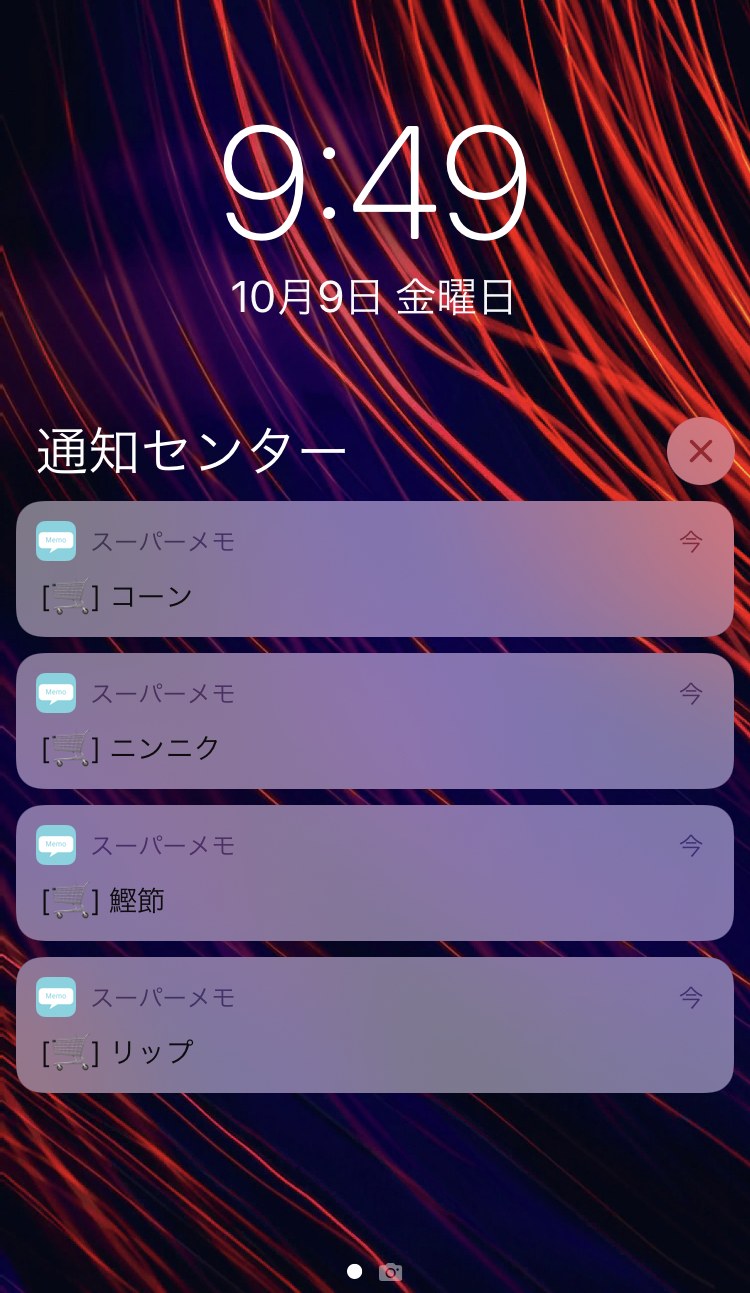Tap the camera shortcut icon at the bottom
The width and height of the screenshot is (750, 1293).
[390, 1272]
